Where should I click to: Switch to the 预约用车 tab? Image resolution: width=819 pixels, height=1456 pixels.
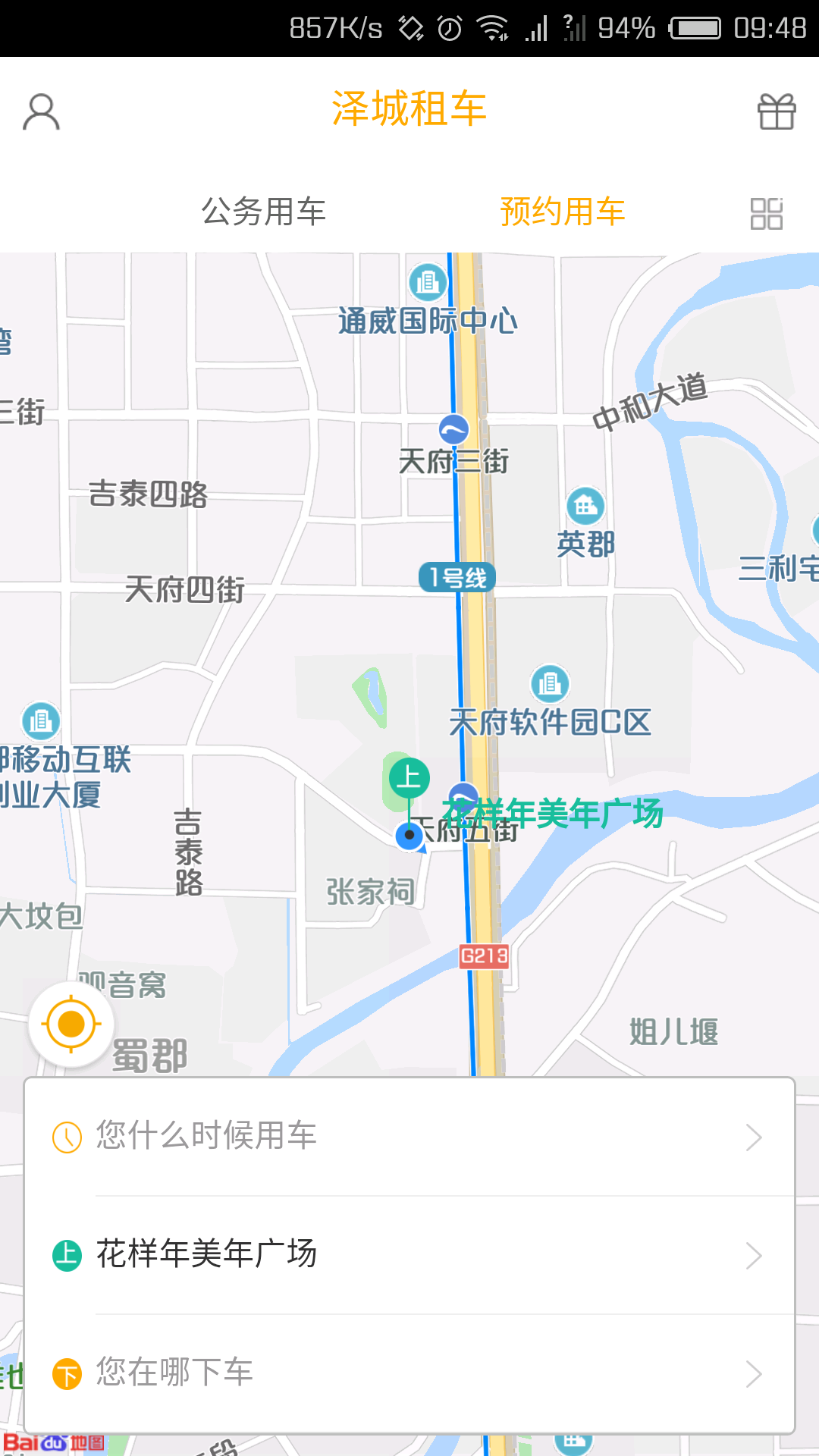562,213
